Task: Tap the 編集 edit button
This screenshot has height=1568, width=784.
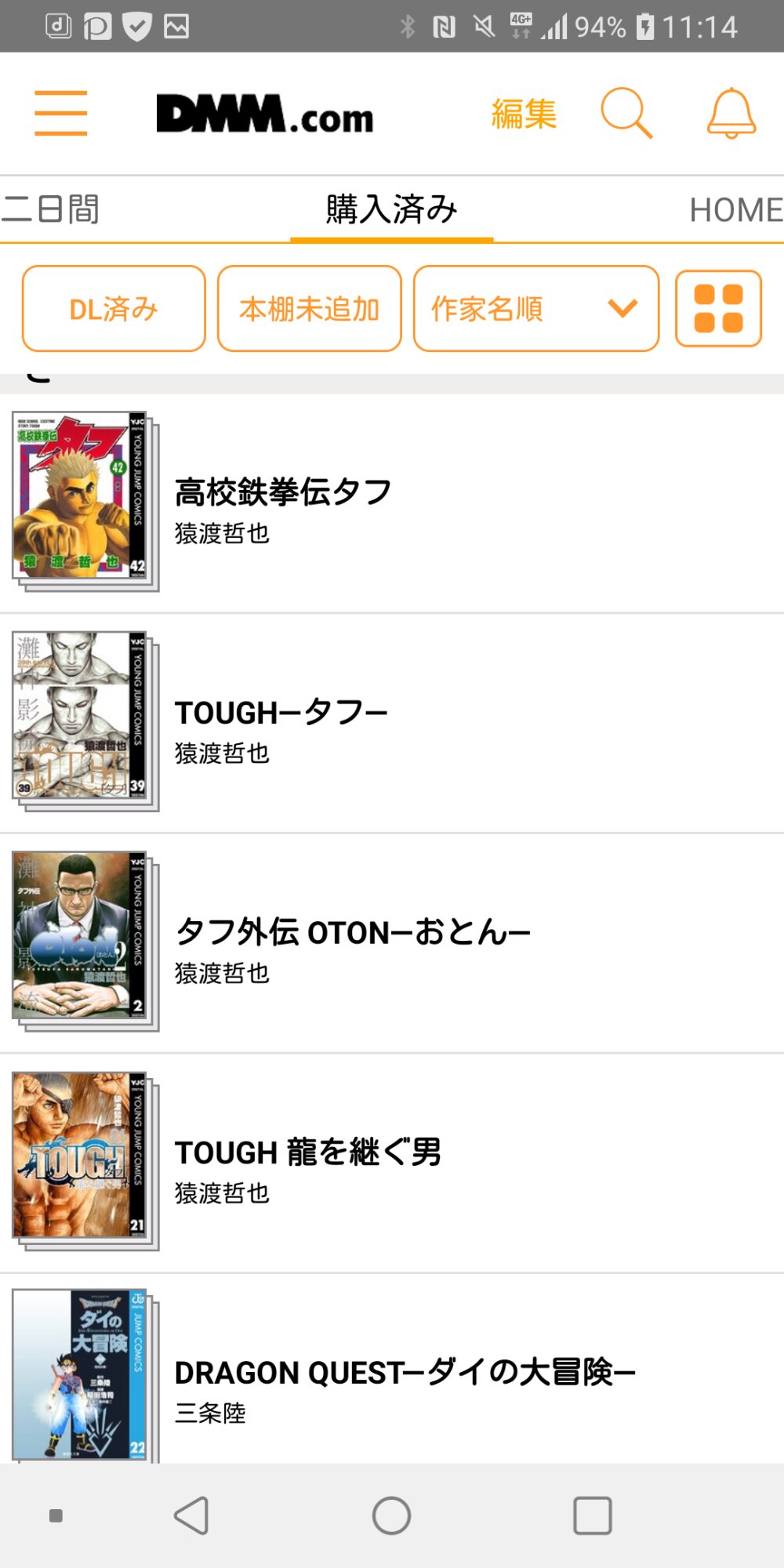Action: 524,114
